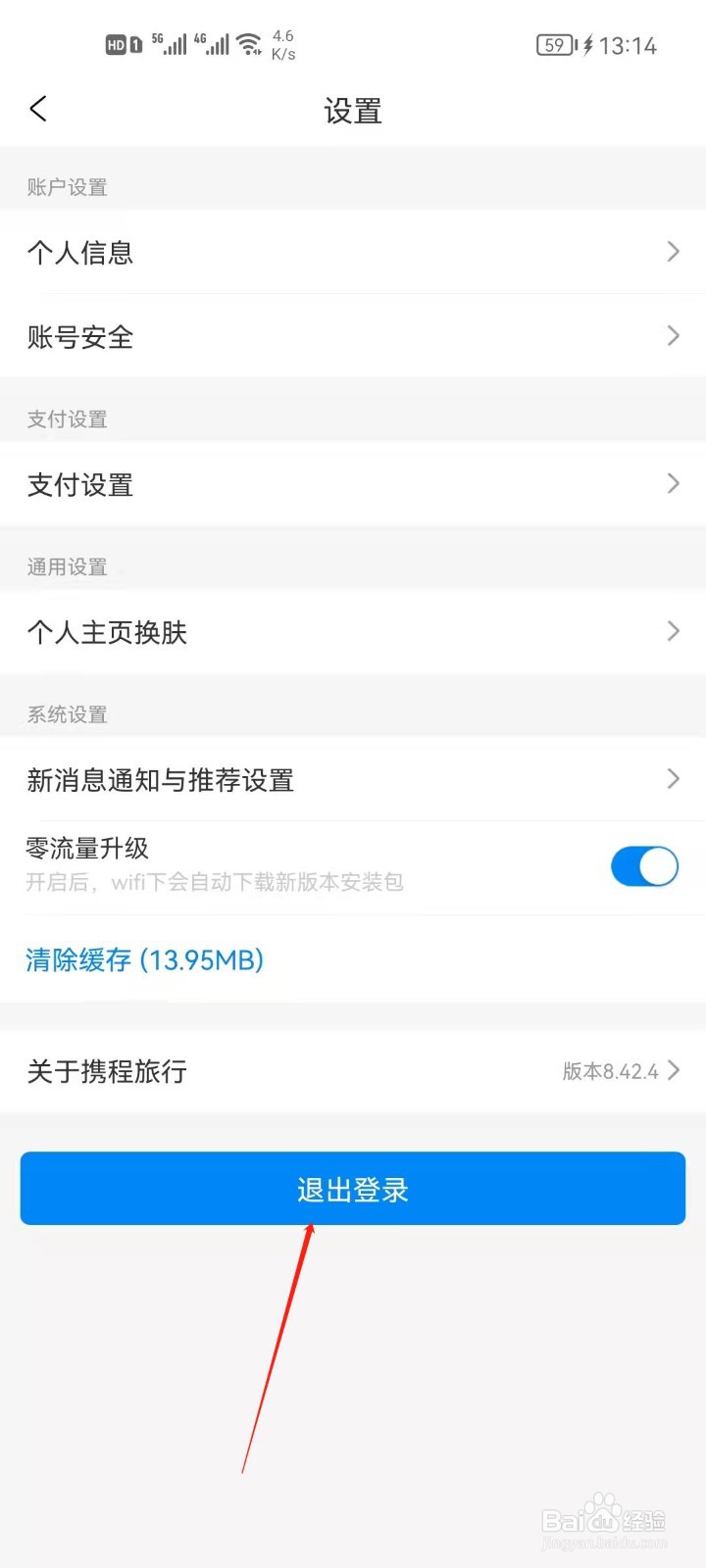
Task: Tap the battery indicator in status bar
Action: [x=557, y=44]
